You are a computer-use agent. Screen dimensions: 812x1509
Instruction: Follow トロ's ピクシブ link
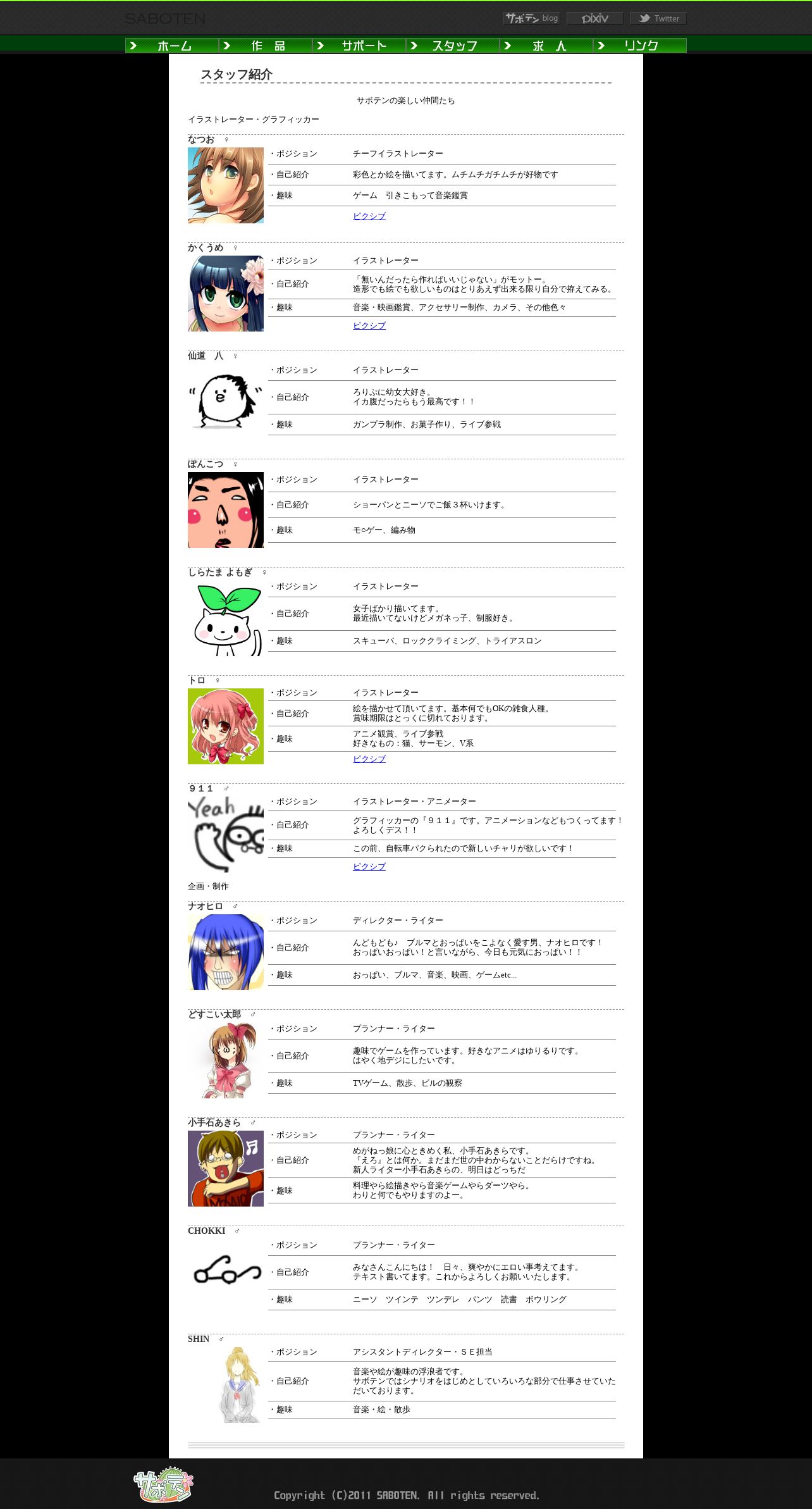(369, 759)
